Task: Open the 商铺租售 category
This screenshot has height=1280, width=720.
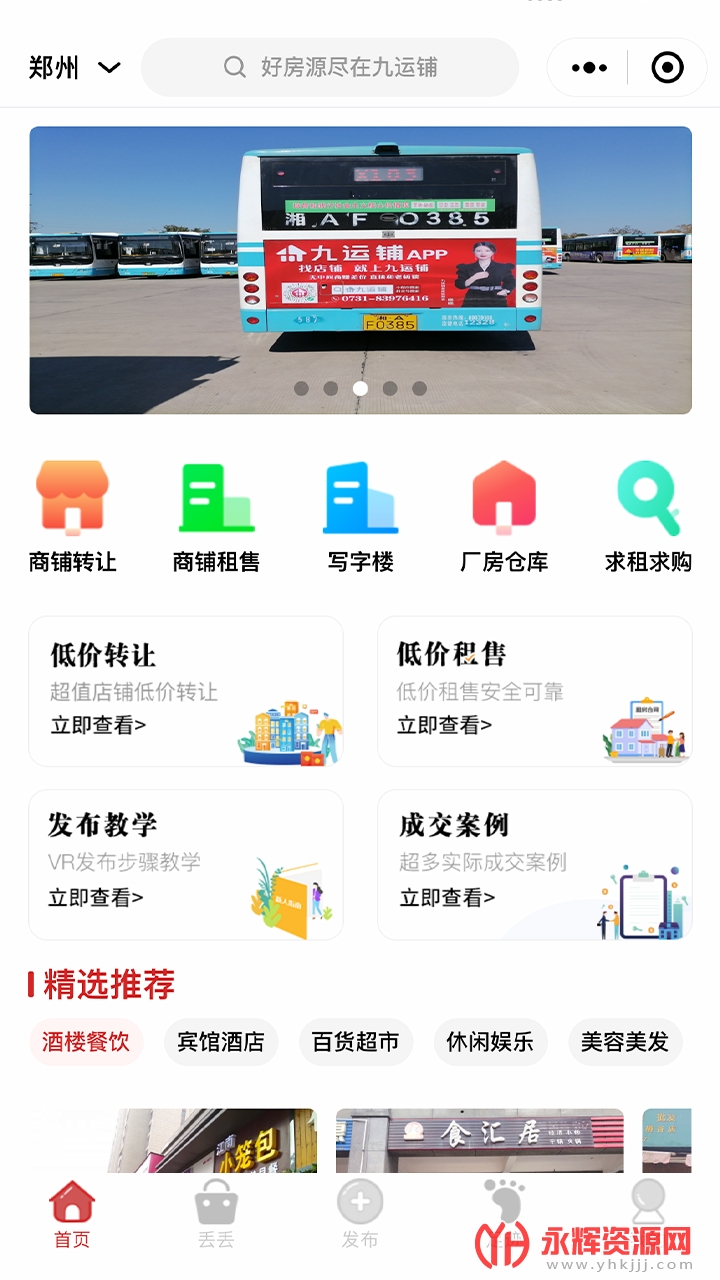Action: coord(217,517)
